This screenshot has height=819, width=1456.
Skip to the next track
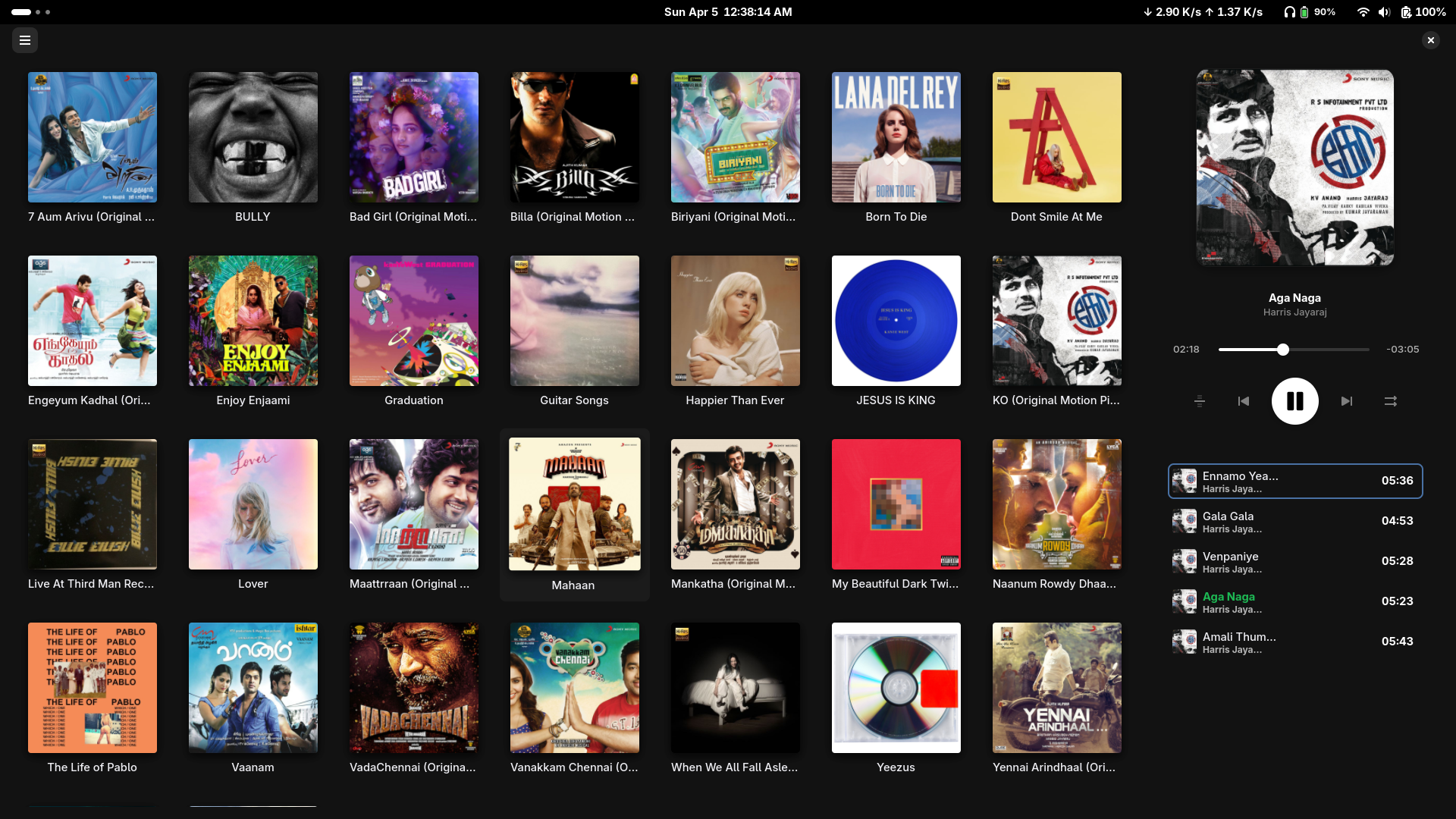(x=1346, y=401)
